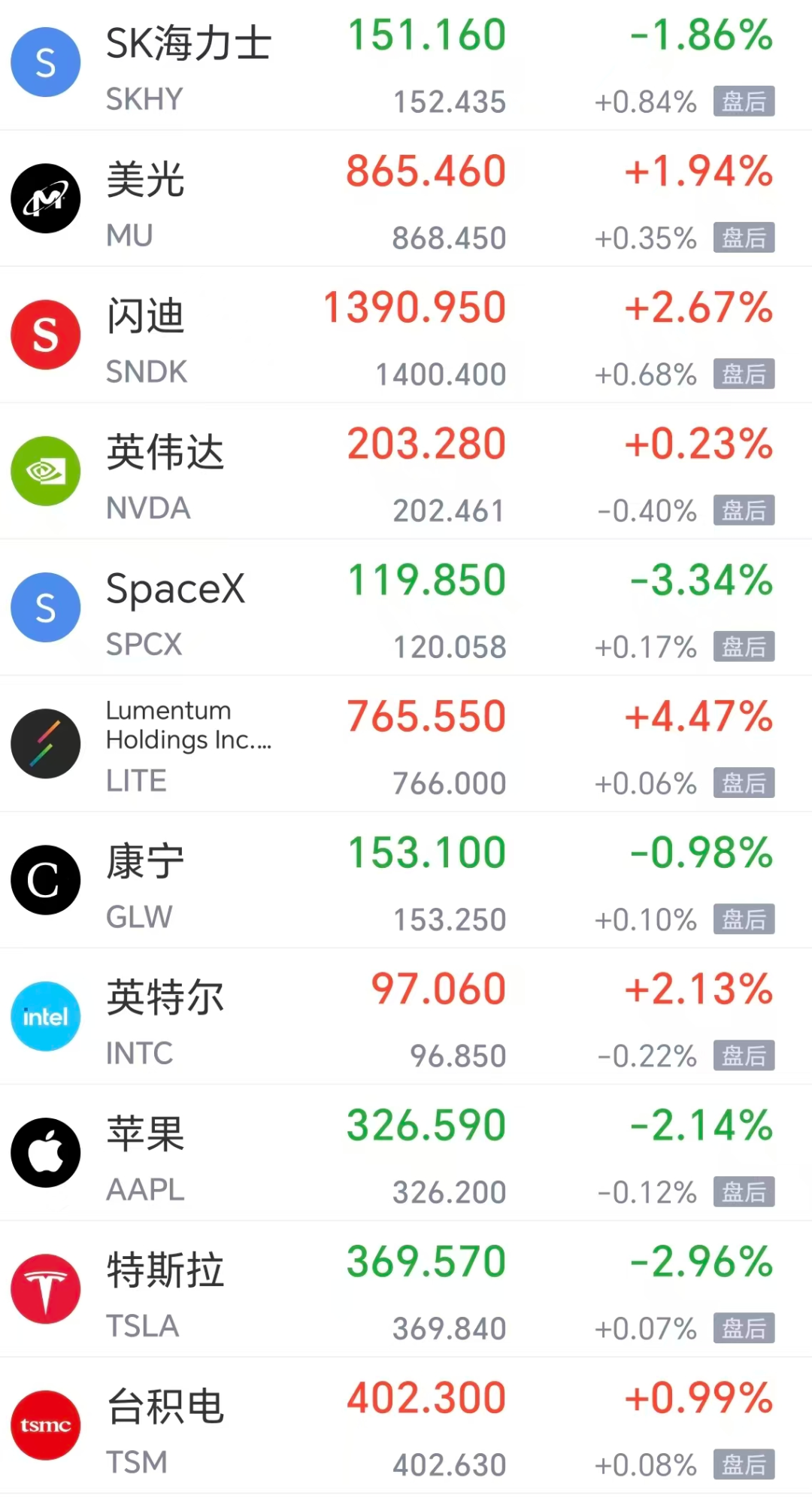Open the SK海力士 SKHY stock row
Image resolution: width=812 pixels, height=1511 pixels.
[406, 65]
